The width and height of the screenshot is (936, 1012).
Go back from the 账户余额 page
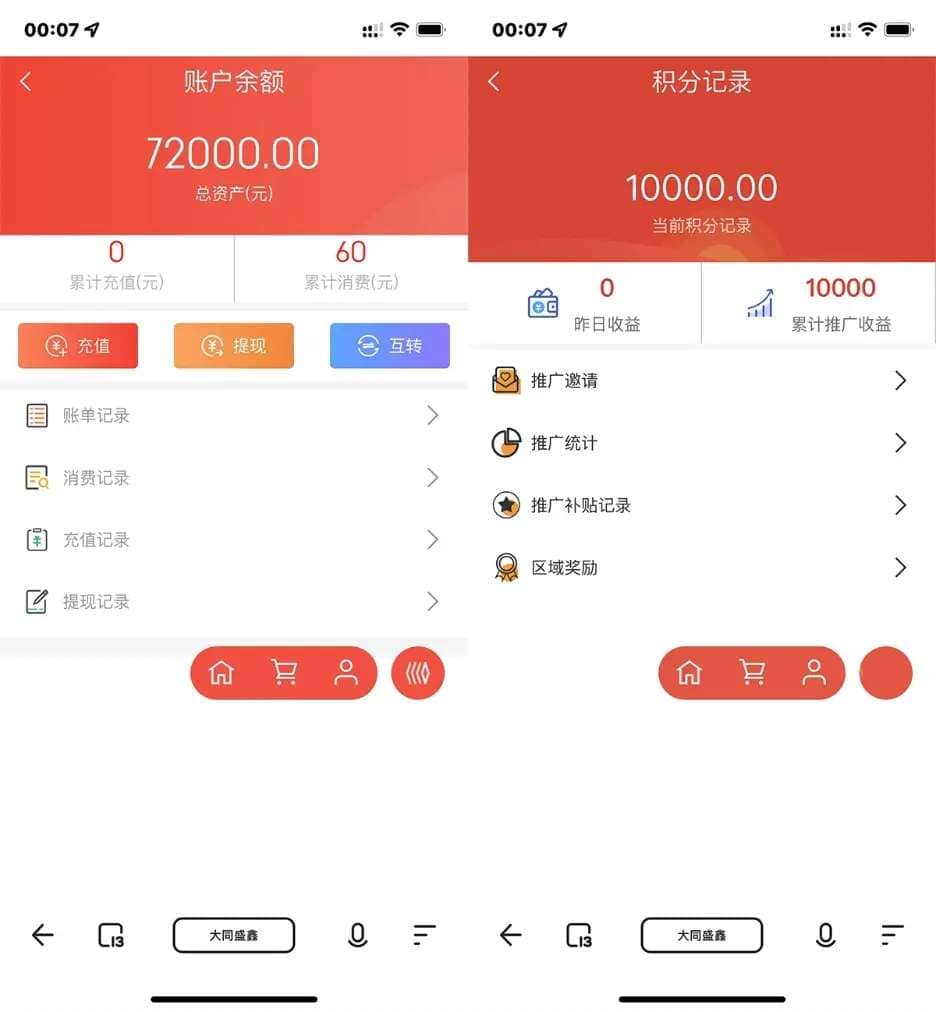point(26,82)
